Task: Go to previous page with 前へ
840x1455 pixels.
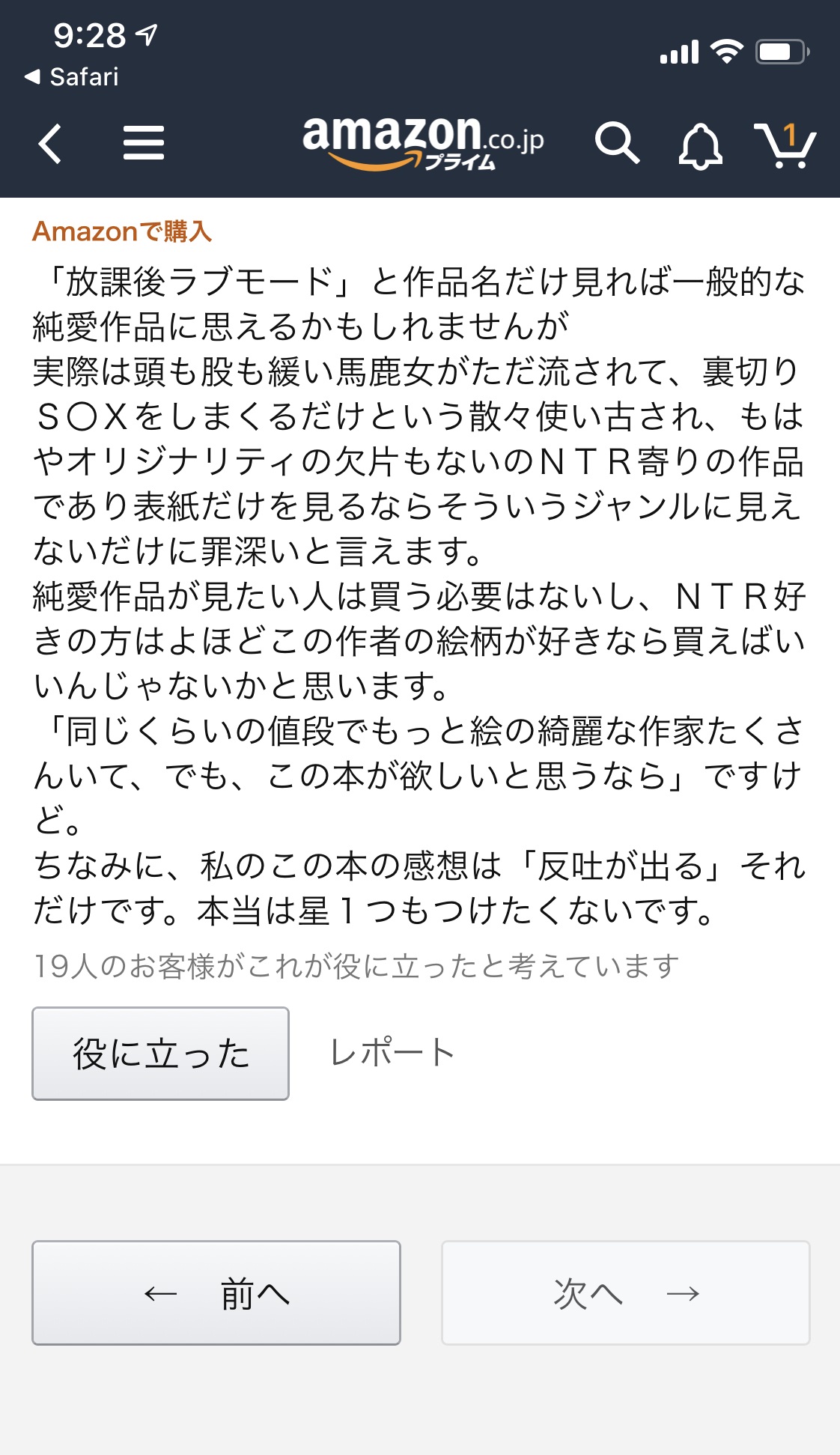Action: point(216,1293)
